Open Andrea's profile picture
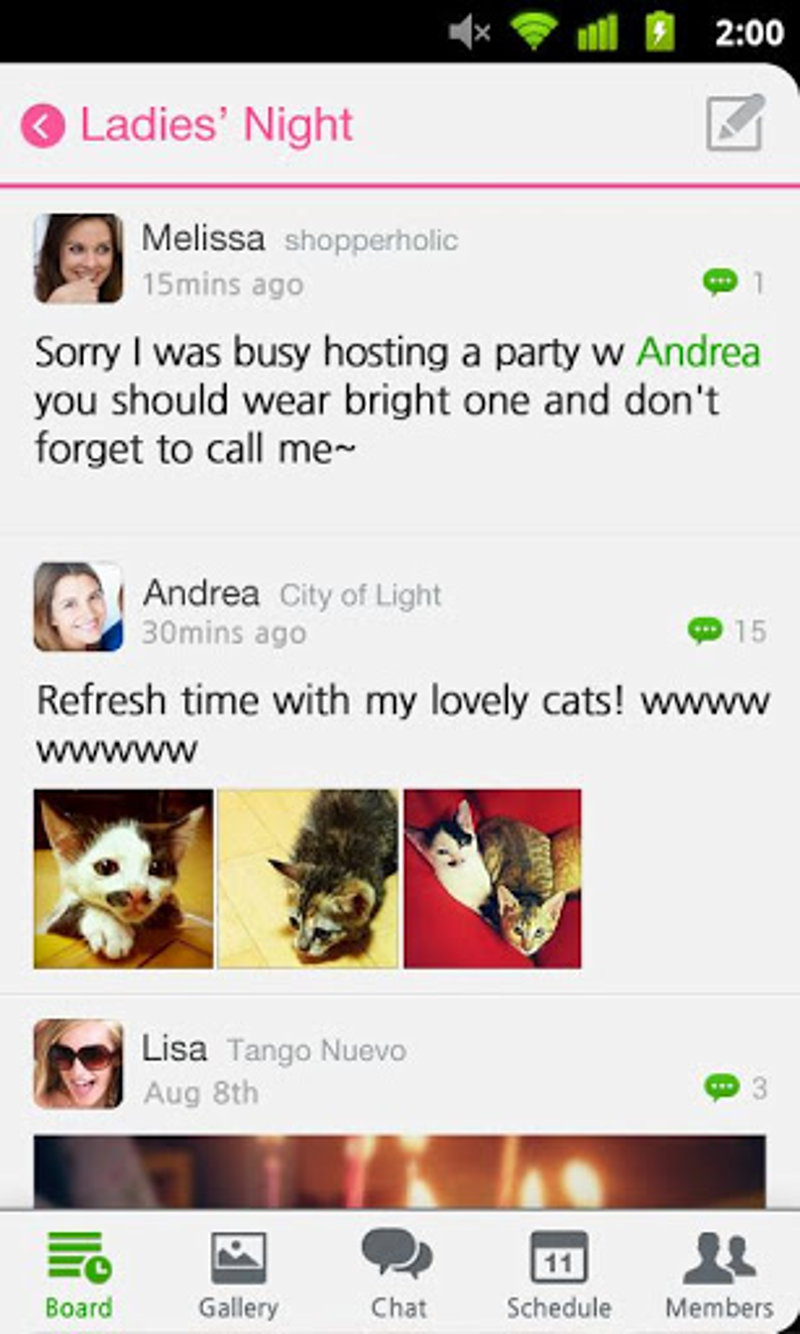Viewport: 800px width, 1334px height. (78, 607)
